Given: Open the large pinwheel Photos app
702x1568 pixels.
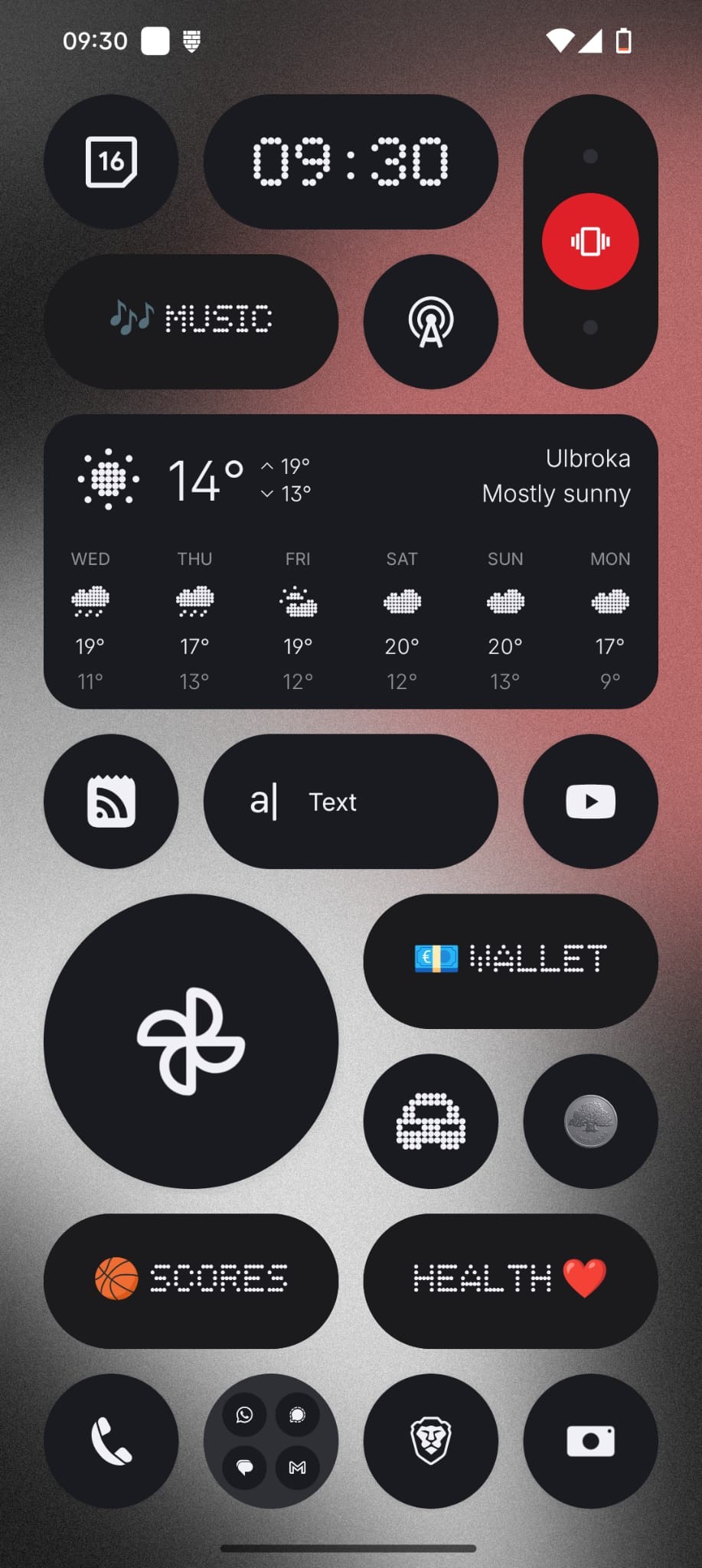Looking at the screenshot, I should (x=191, y=1040).
